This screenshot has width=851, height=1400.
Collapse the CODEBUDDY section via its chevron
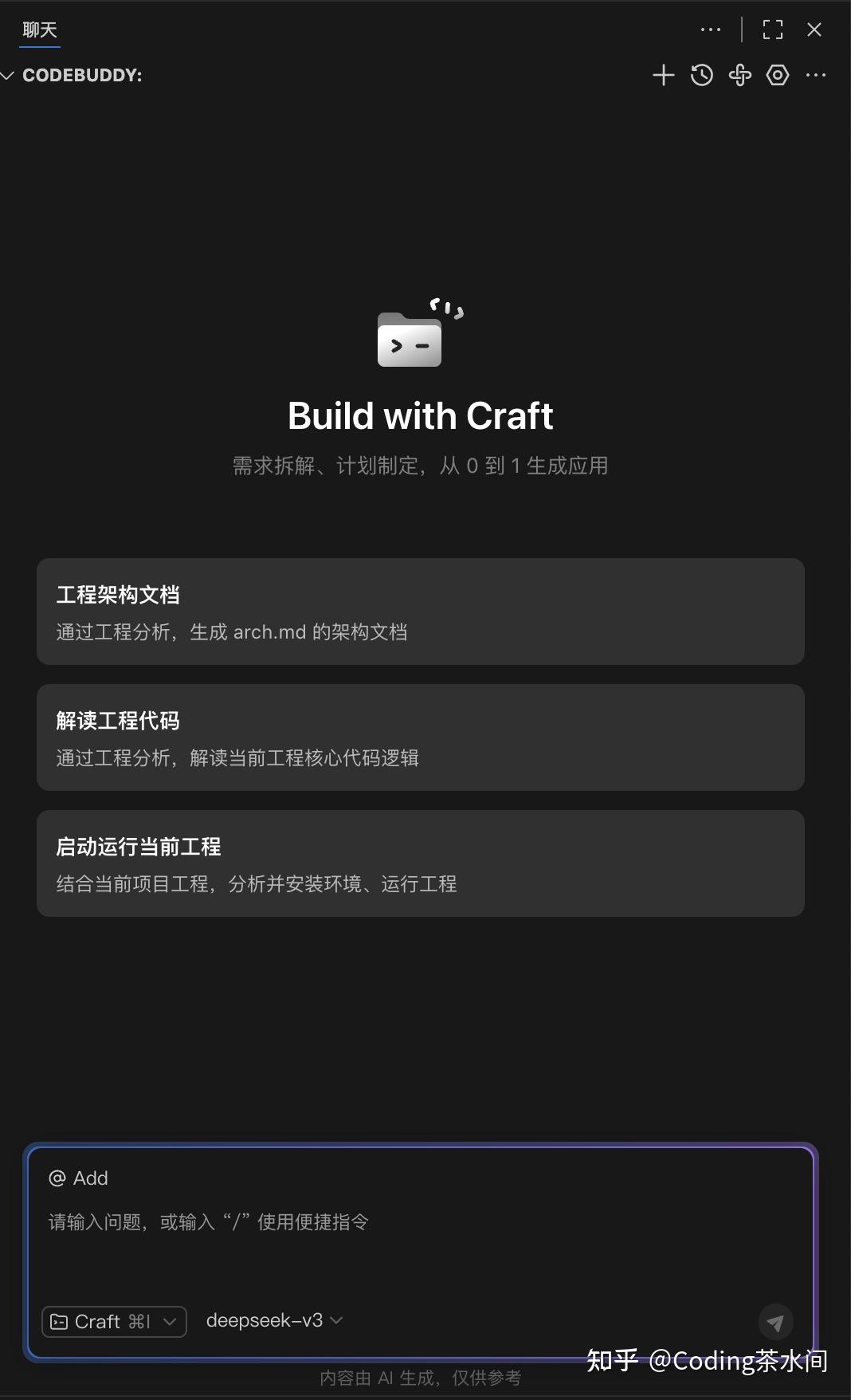(x=8, y=75)
